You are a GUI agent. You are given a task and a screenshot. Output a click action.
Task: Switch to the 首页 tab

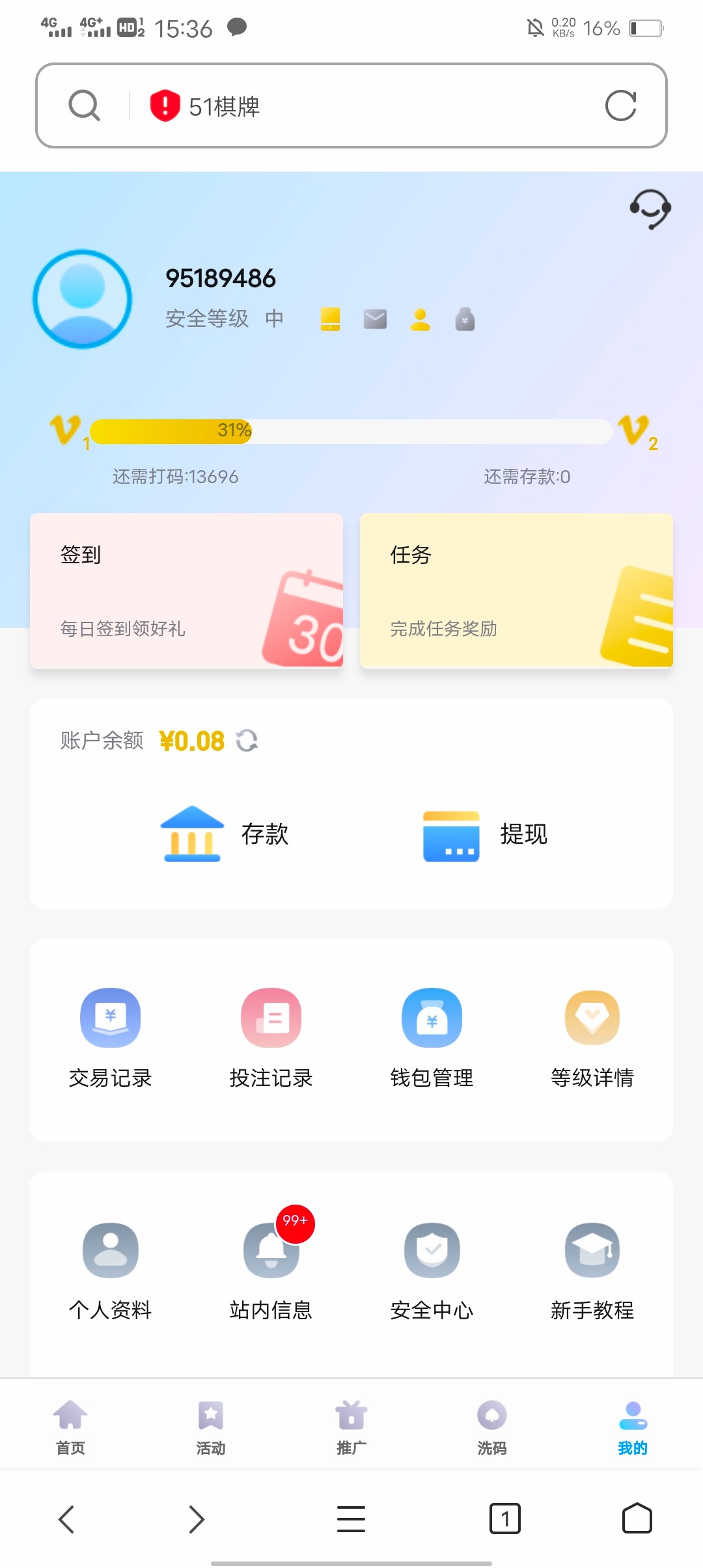pyautogui.click(x=70, y=1427)
